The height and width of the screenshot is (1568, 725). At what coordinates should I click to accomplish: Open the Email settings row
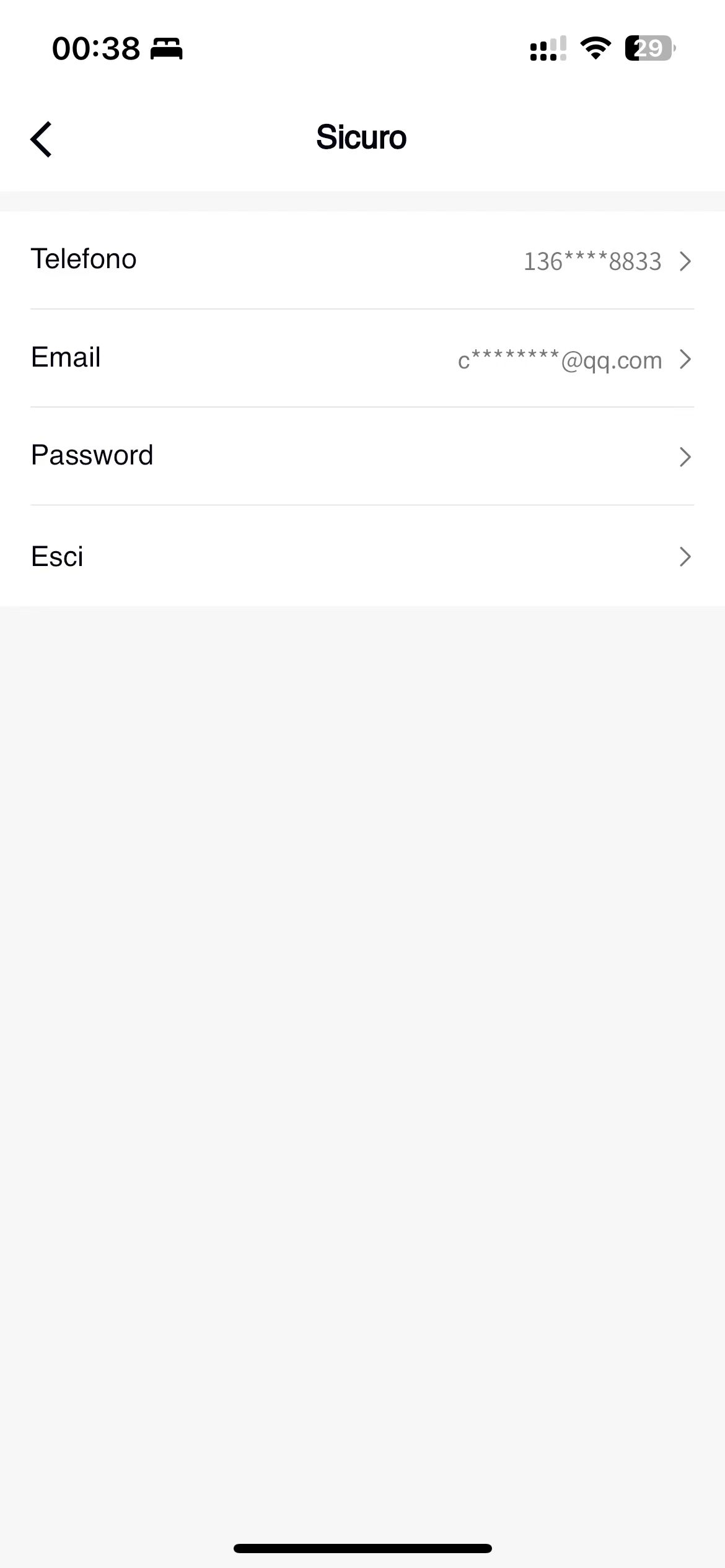362,358
